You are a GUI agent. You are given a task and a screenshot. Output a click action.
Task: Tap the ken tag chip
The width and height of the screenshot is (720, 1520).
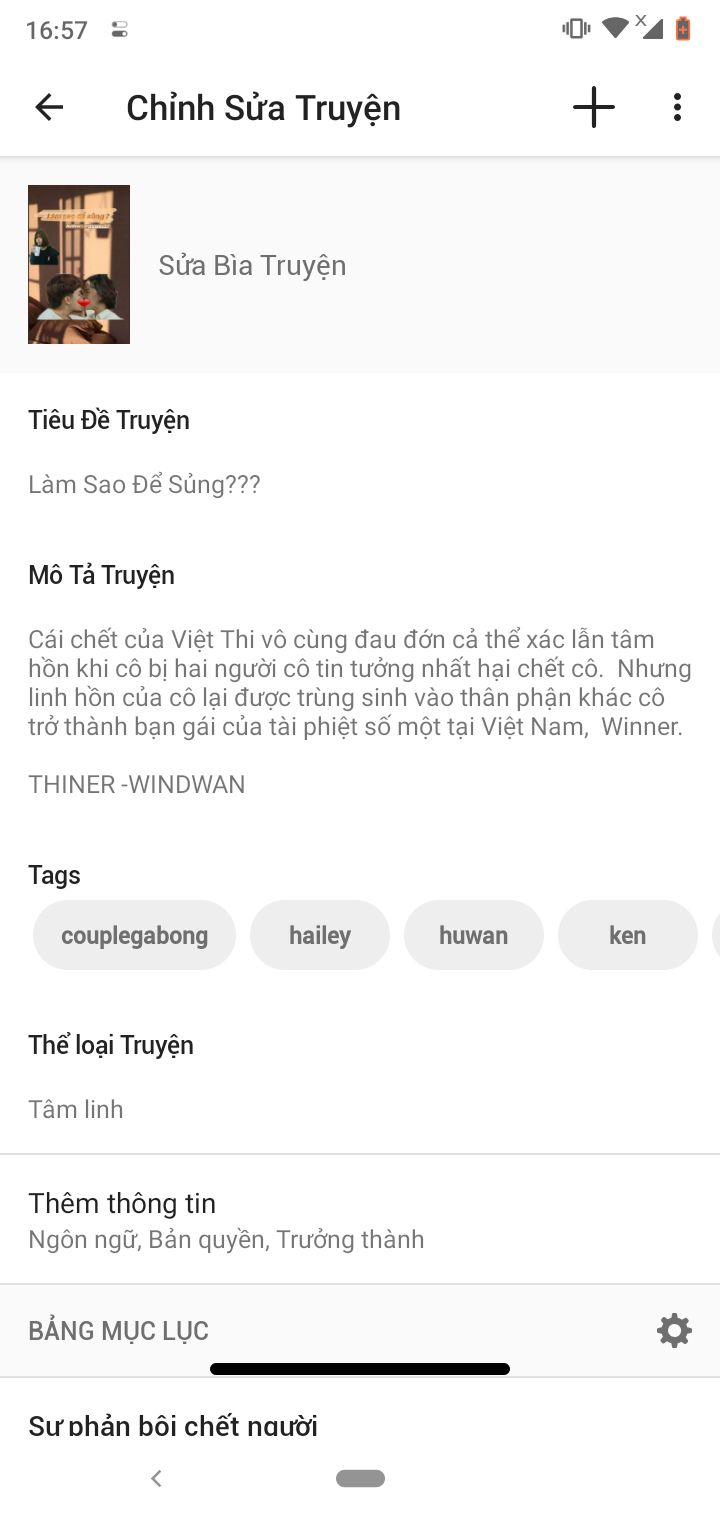(627, 936)
